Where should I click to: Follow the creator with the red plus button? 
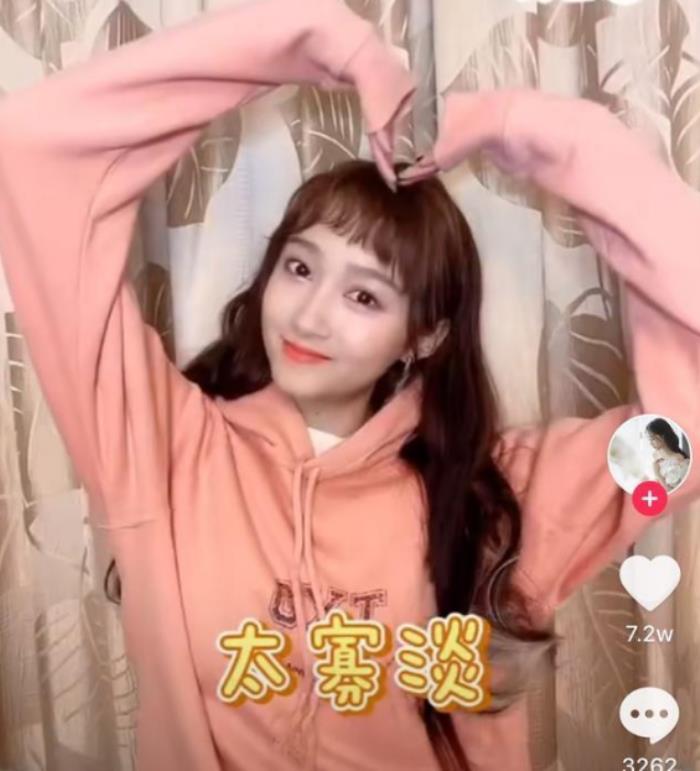(650, 497)
